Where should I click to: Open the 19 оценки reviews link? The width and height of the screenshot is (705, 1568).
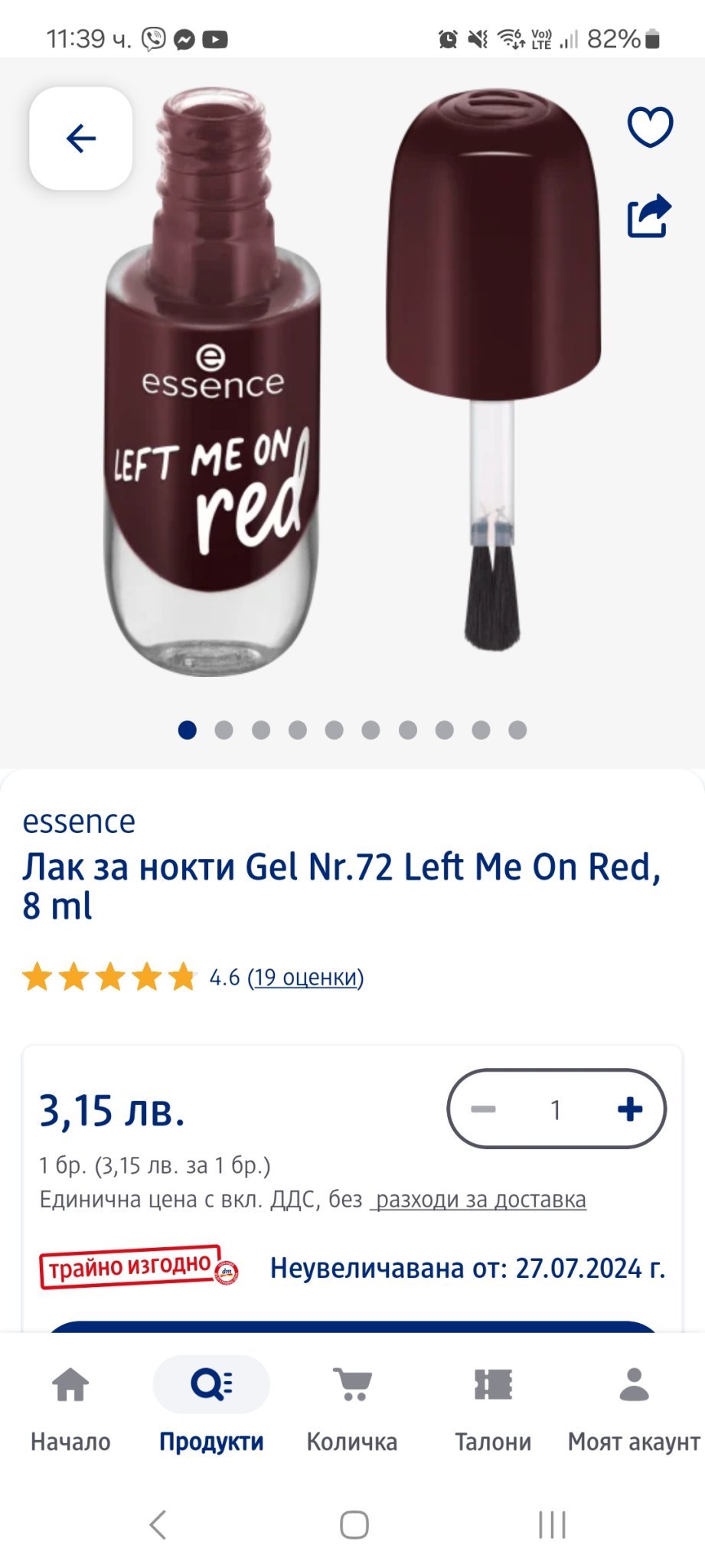[305, 977]
